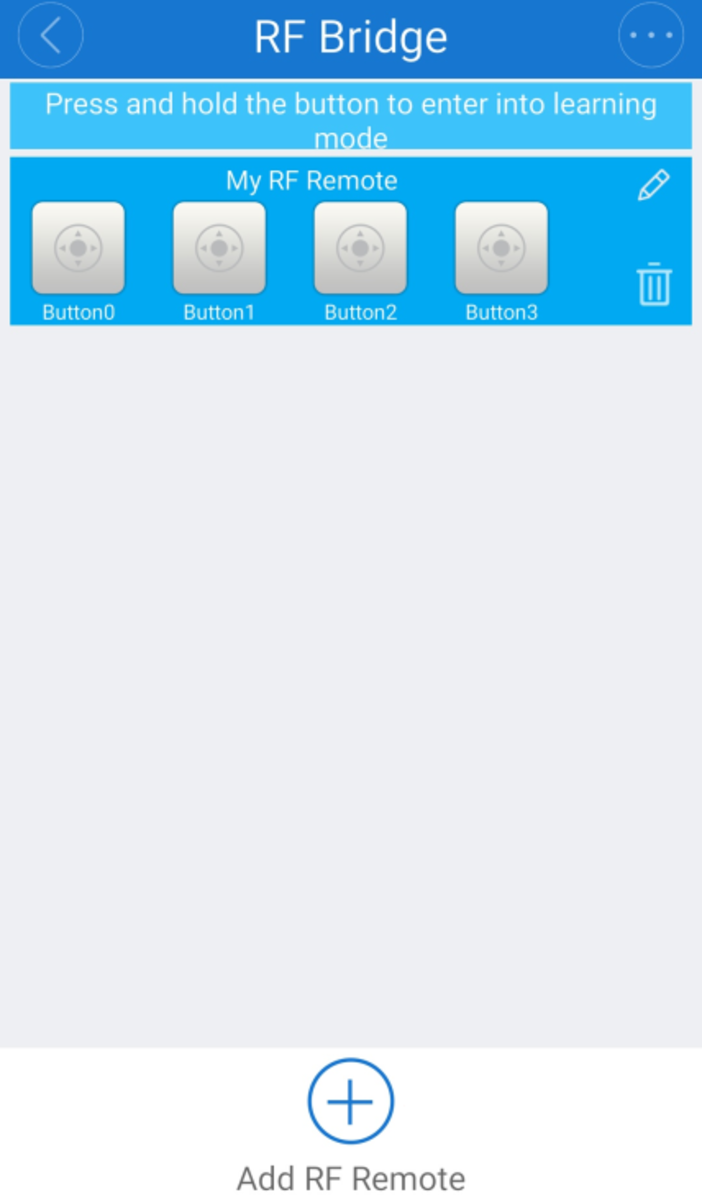702x1200 pixels.
Task: Tap the Button1 remote key
Action: [219, 248]
